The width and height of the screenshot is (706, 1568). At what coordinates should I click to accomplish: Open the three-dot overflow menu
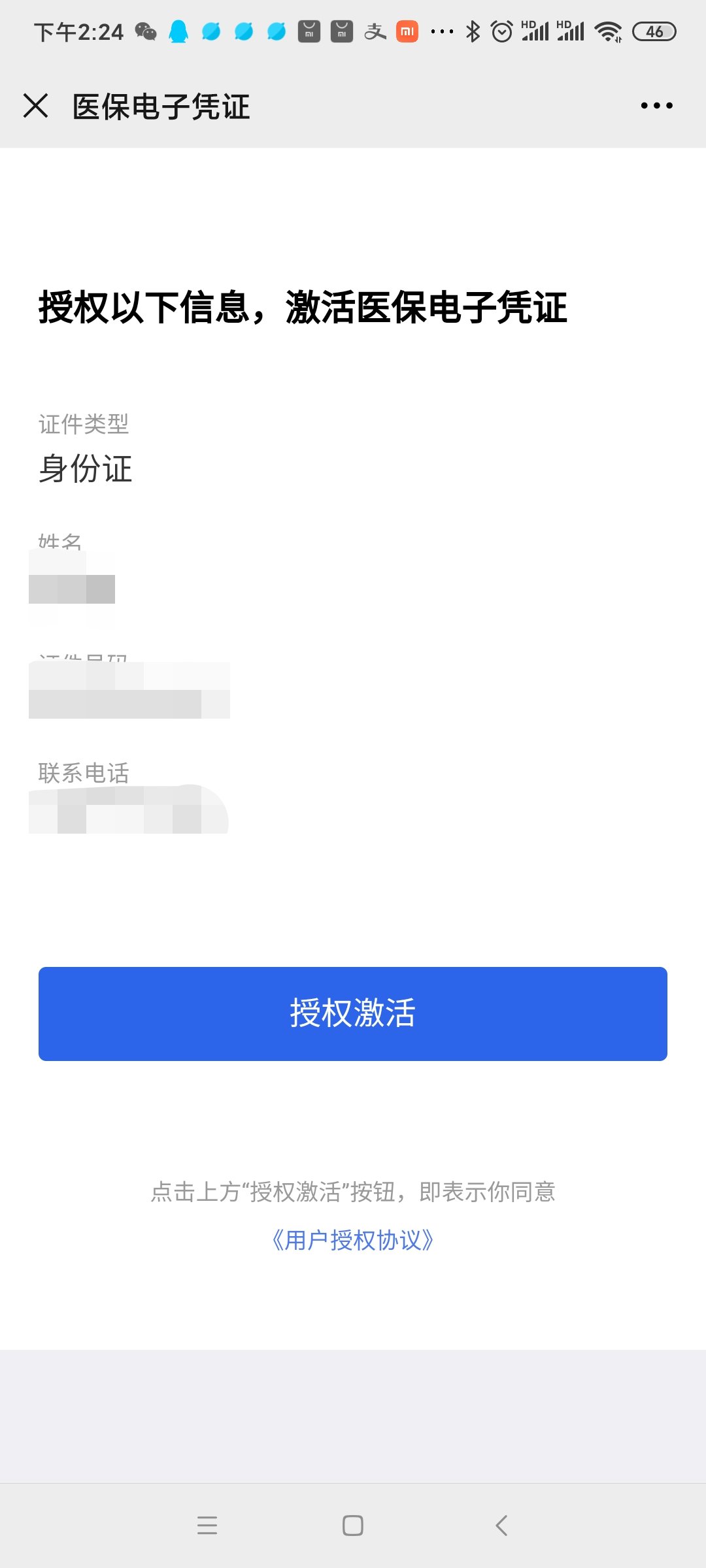coord(656,105)
